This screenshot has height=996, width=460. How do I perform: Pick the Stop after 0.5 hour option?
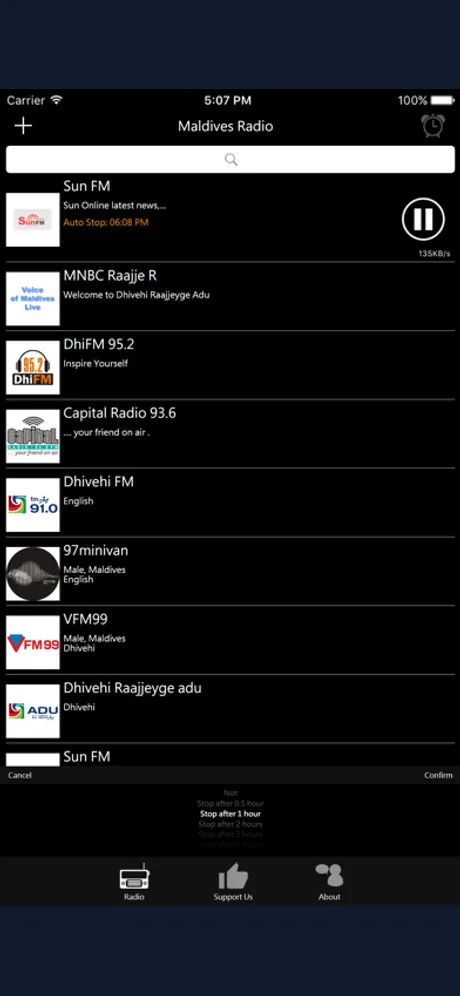[x=230, y=804]
